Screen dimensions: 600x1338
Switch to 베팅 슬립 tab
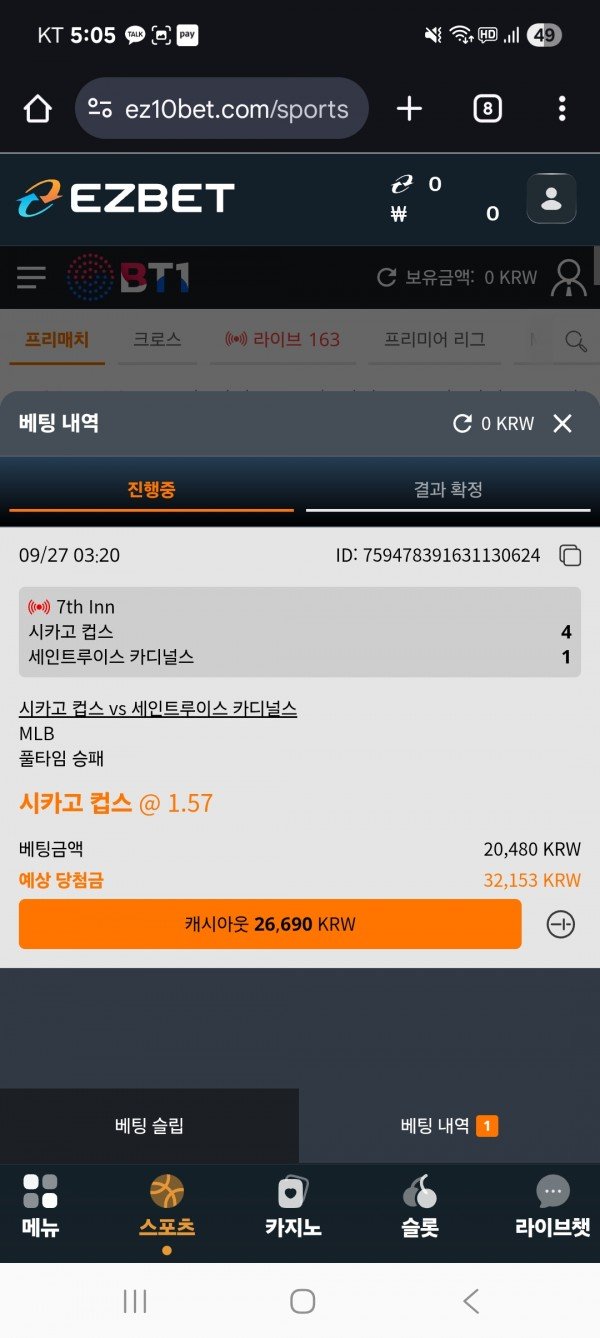click(x=149, y=1126)
